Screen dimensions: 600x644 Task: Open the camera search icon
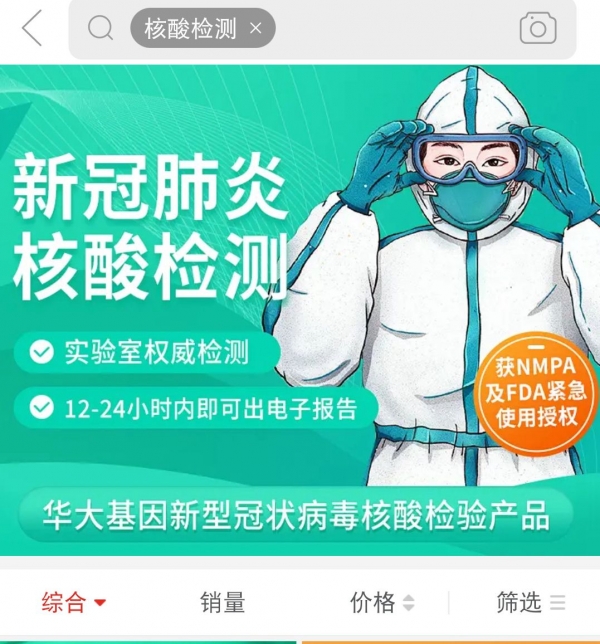click(538, 28)
